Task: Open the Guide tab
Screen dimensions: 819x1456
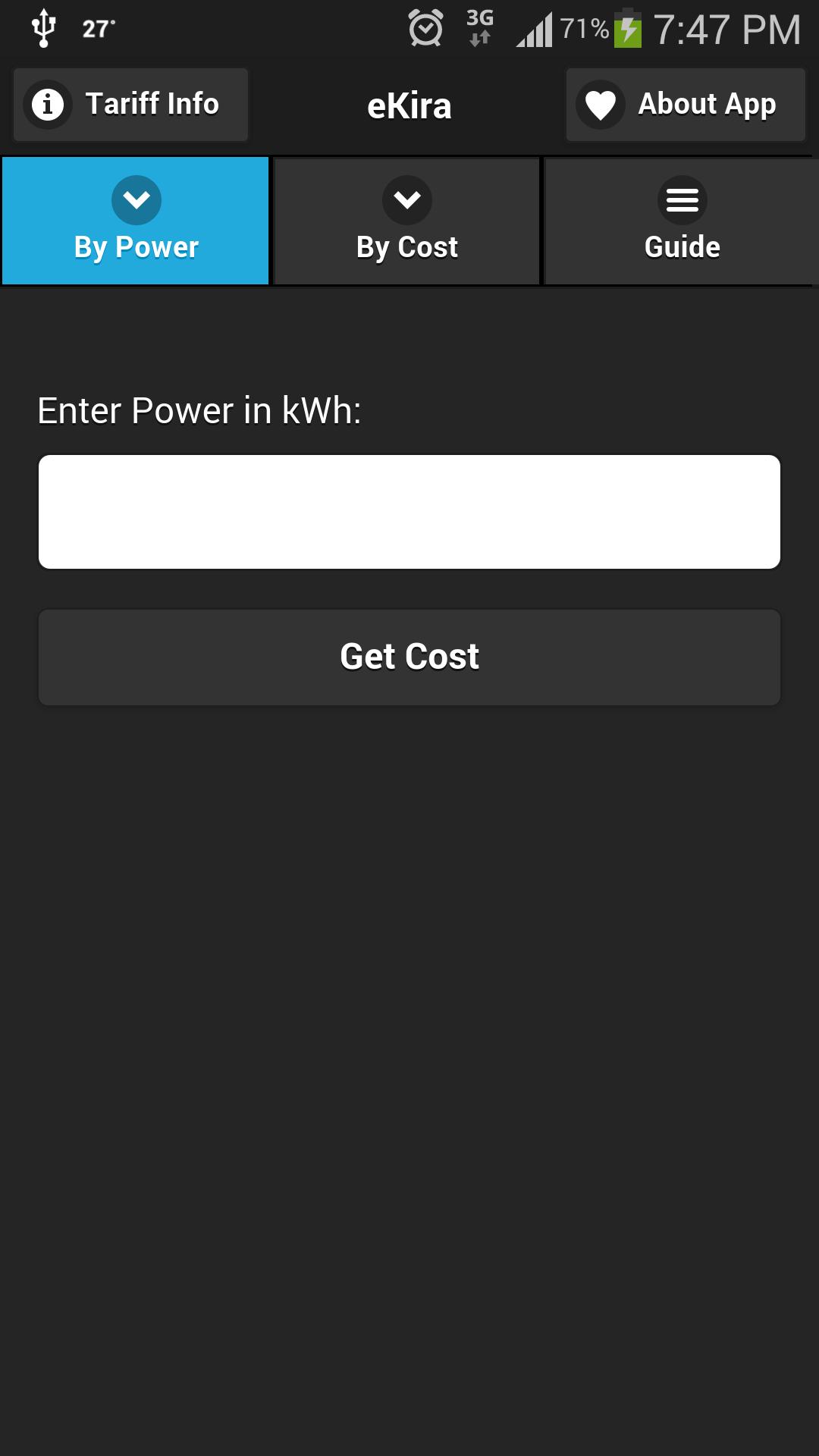Action: [x=681, y=221]
